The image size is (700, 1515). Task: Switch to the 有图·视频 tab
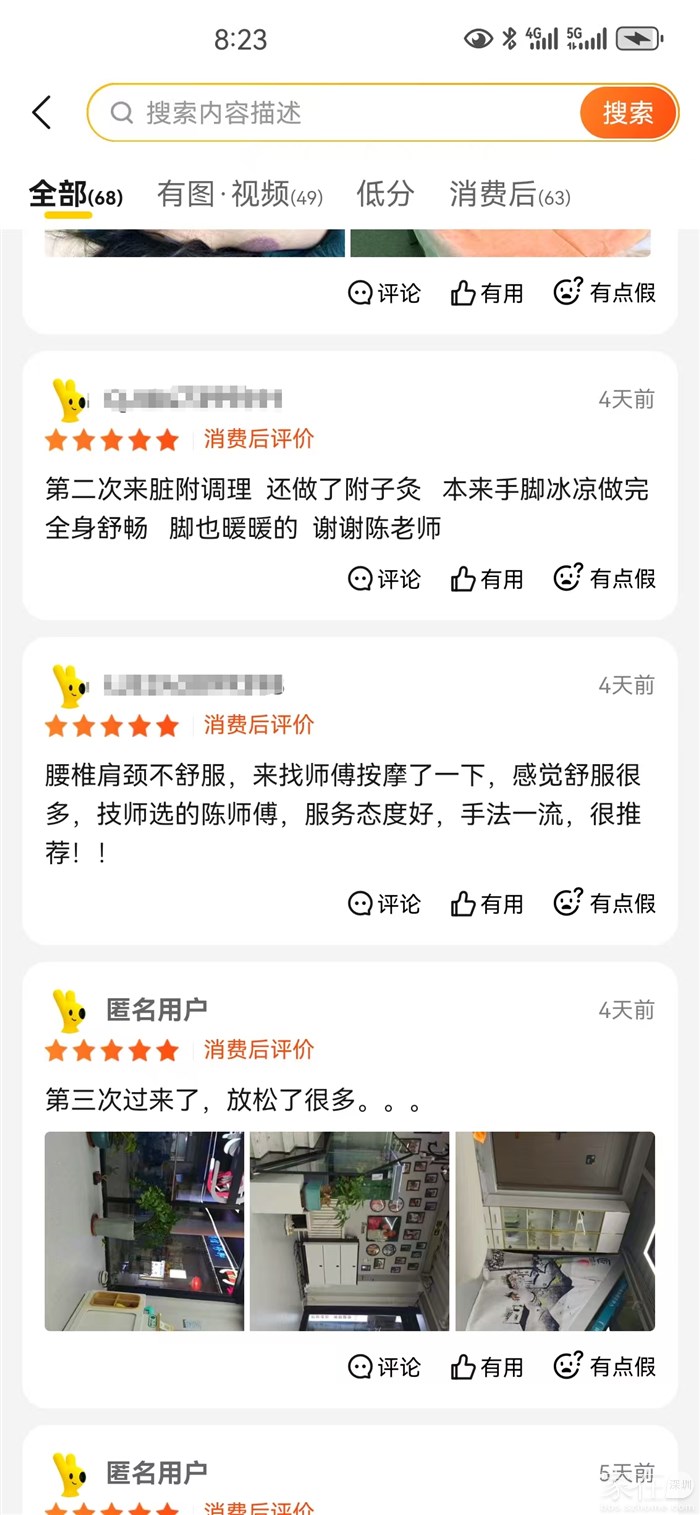pyautogui.click(x=239, y=194)
